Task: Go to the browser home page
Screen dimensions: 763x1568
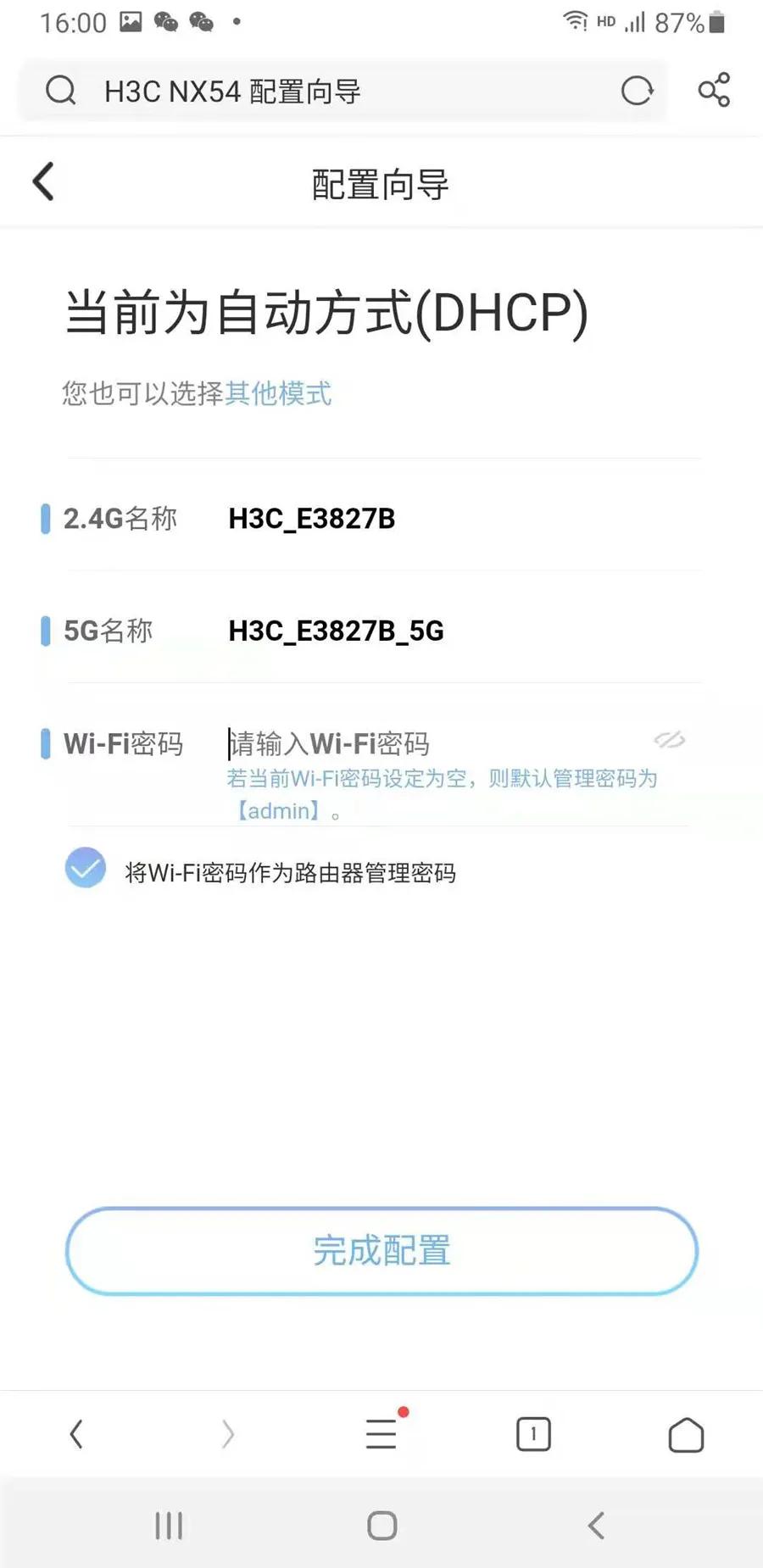Action: click(687, 1434)
